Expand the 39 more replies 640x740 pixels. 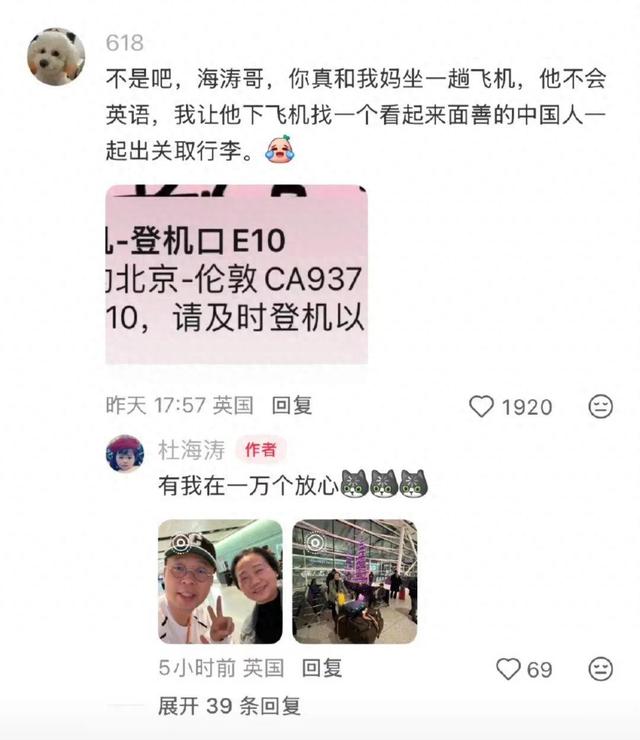tap(229, 706)
